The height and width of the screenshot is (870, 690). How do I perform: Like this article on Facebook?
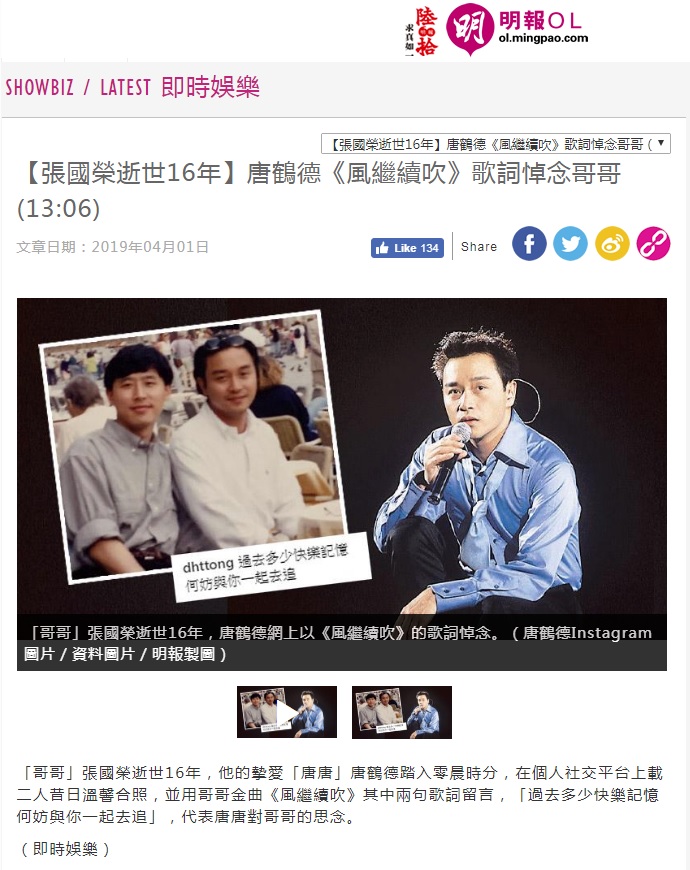(x=407, y=247)
